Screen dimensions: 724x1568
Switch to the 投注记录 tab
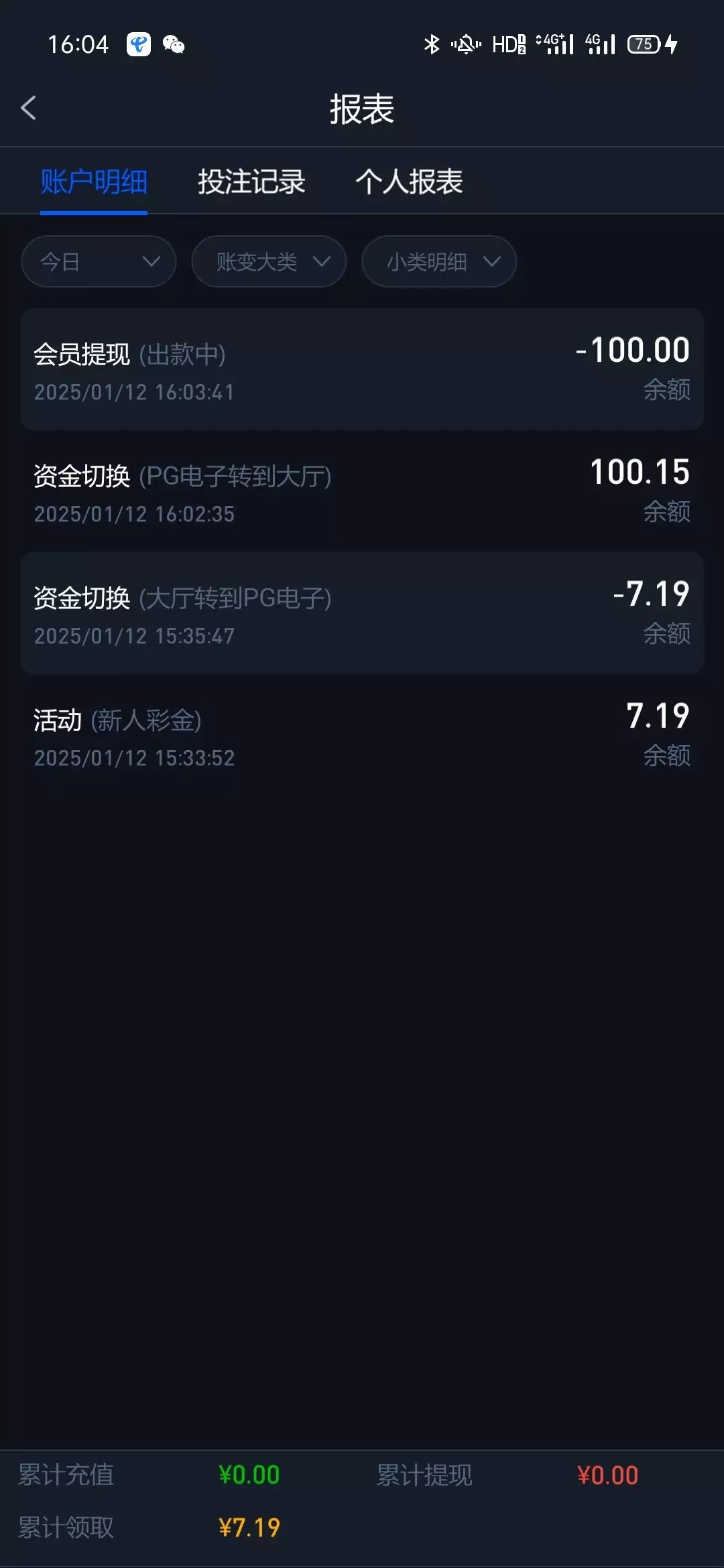[251, 181]
